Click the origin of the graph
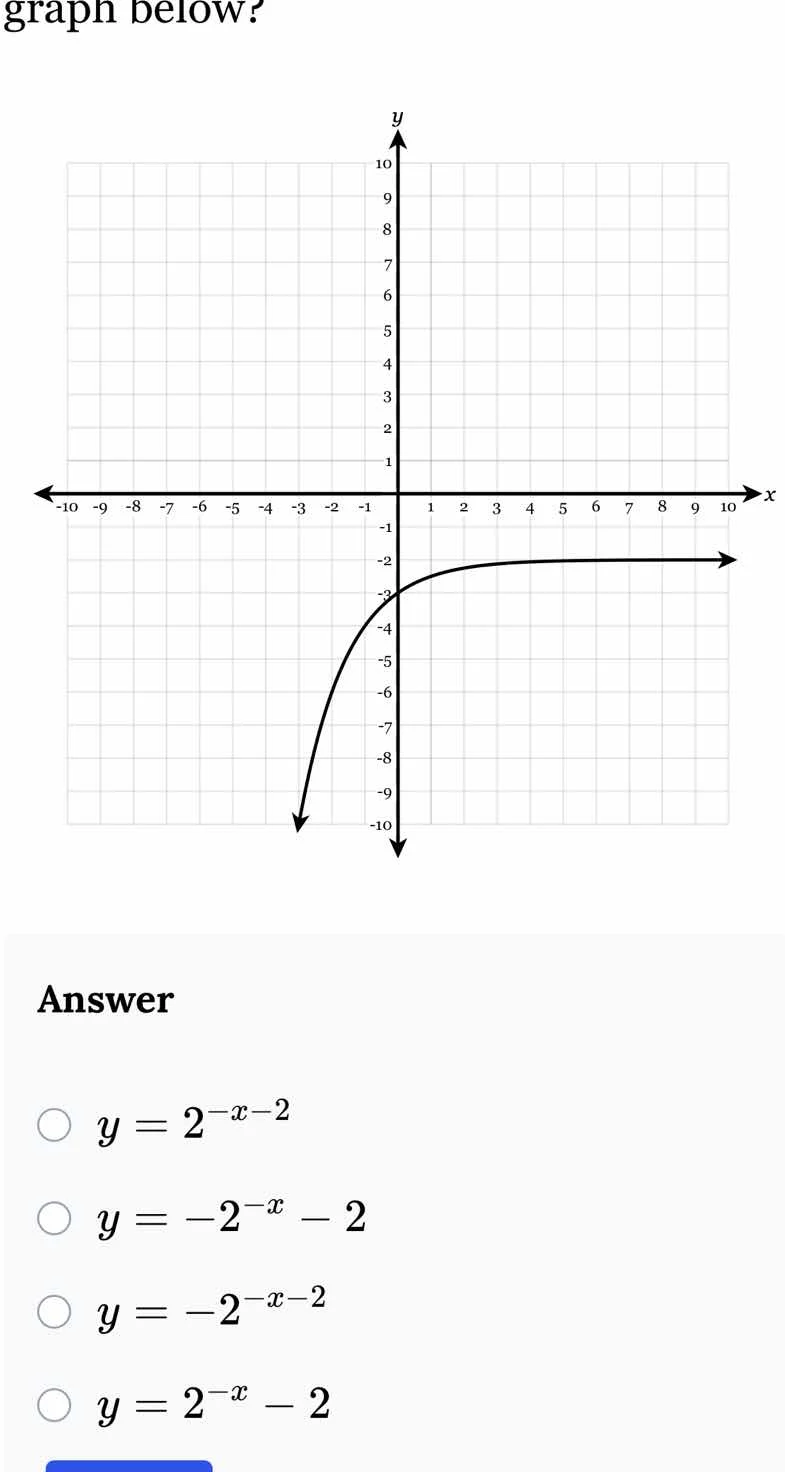 [x=397, y=492]
